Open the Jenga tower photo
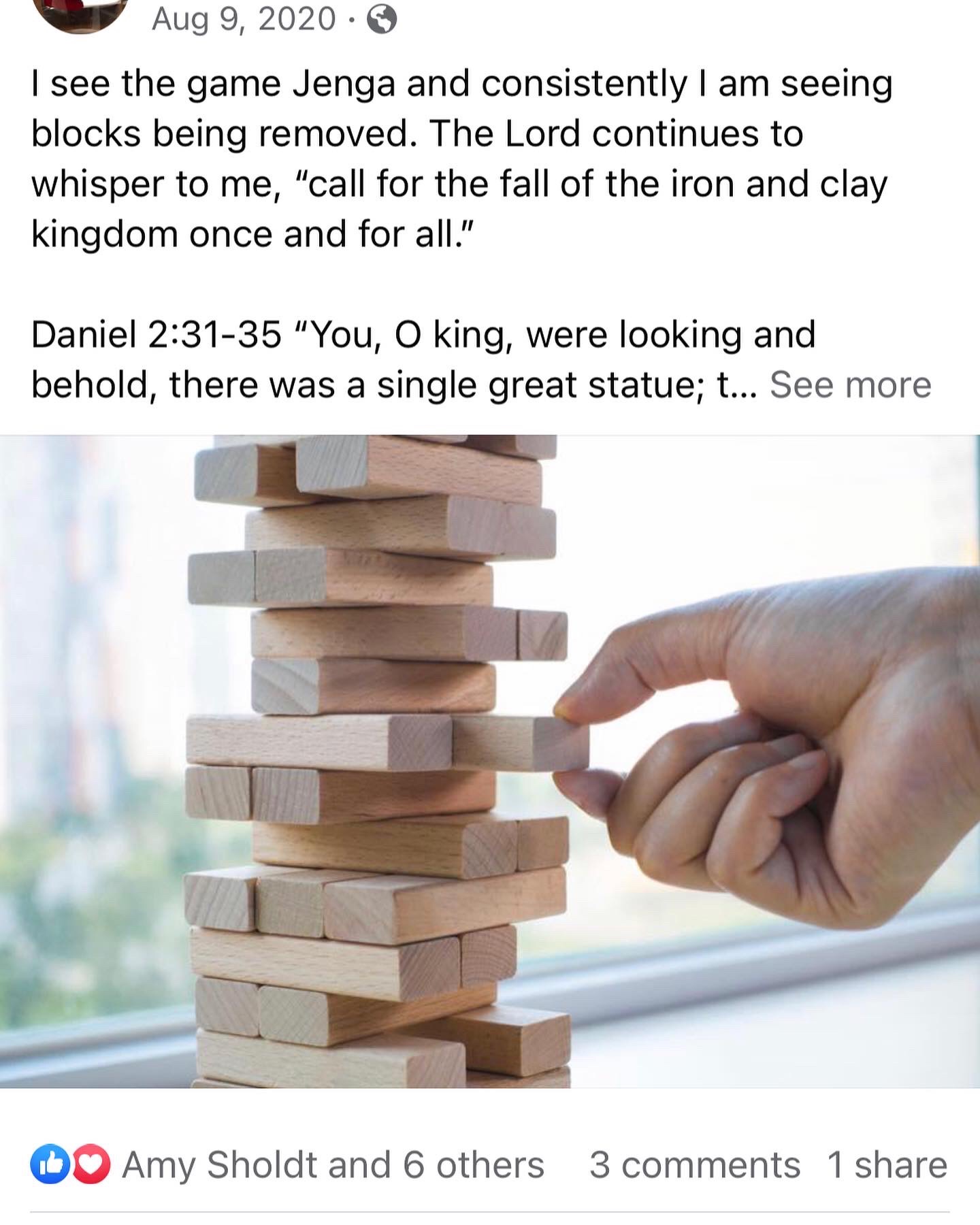 click(x=490, y=761)
